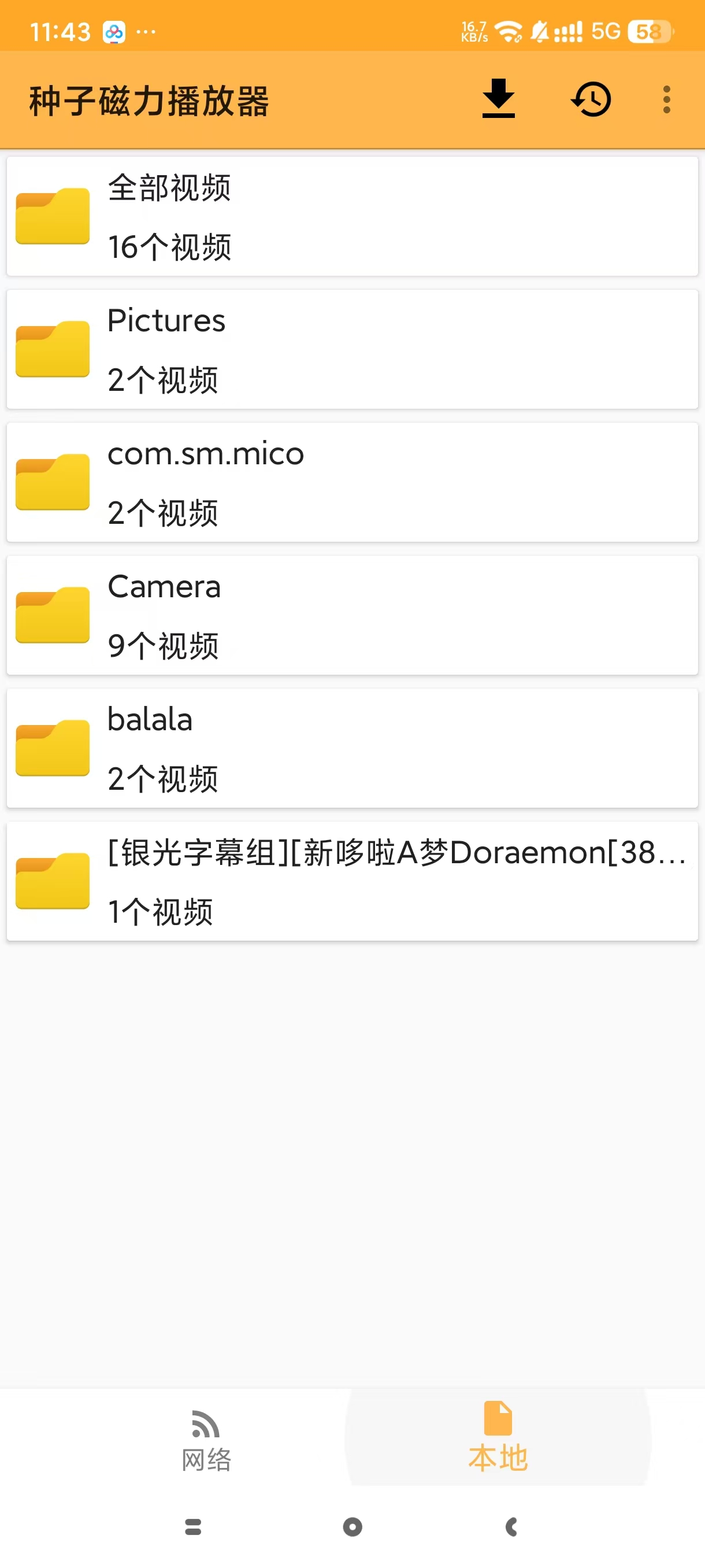
Task: Open the 全部视频 folder
Action: click(351, 217)
